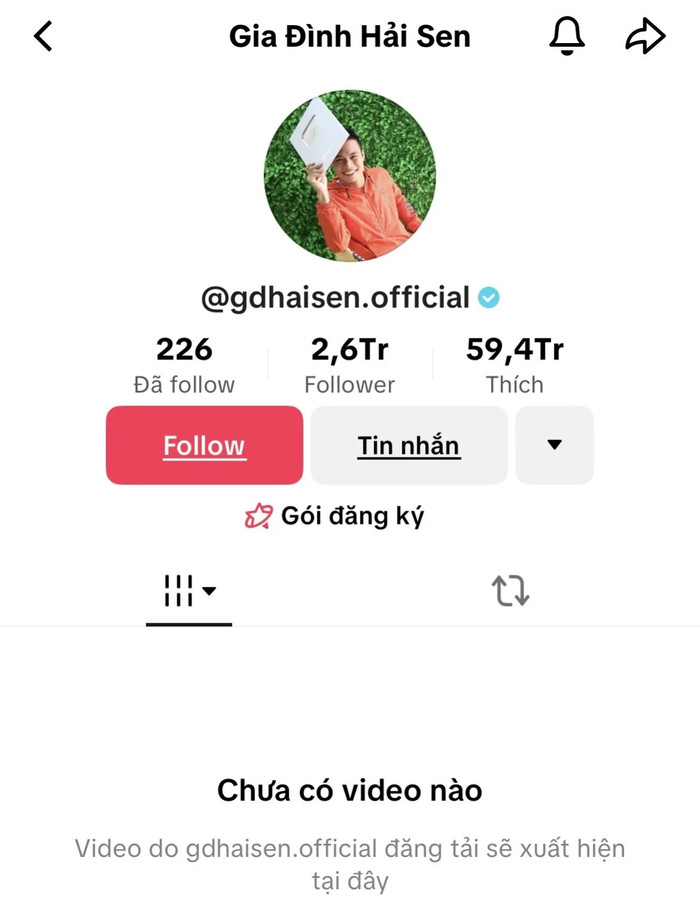The height and width of the screenshot is (915, 700).
Task: Select the videos grid tab
Action: (189, 591)
